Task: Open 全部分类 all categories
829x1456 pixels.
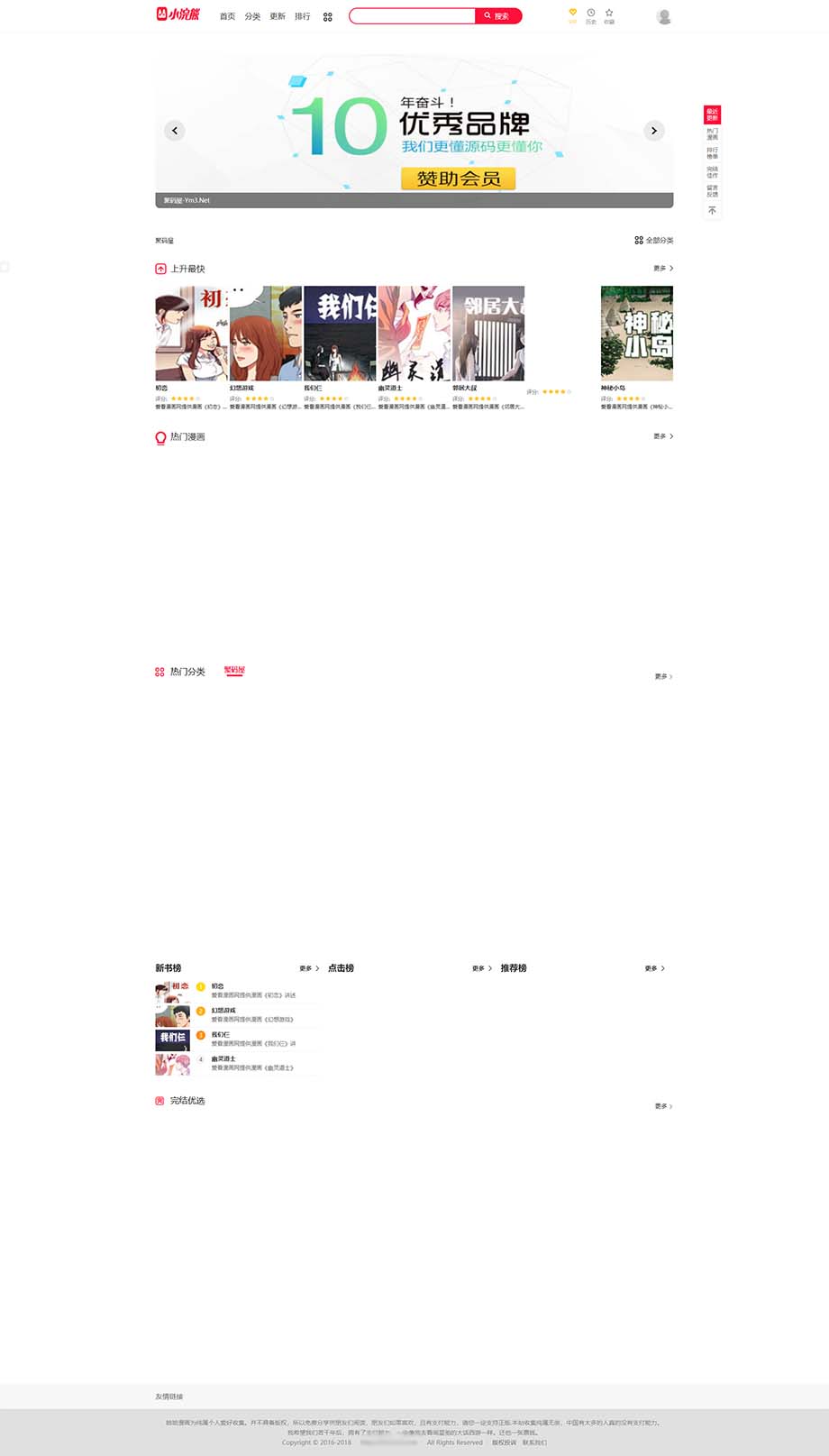Action: coord(654,241)
